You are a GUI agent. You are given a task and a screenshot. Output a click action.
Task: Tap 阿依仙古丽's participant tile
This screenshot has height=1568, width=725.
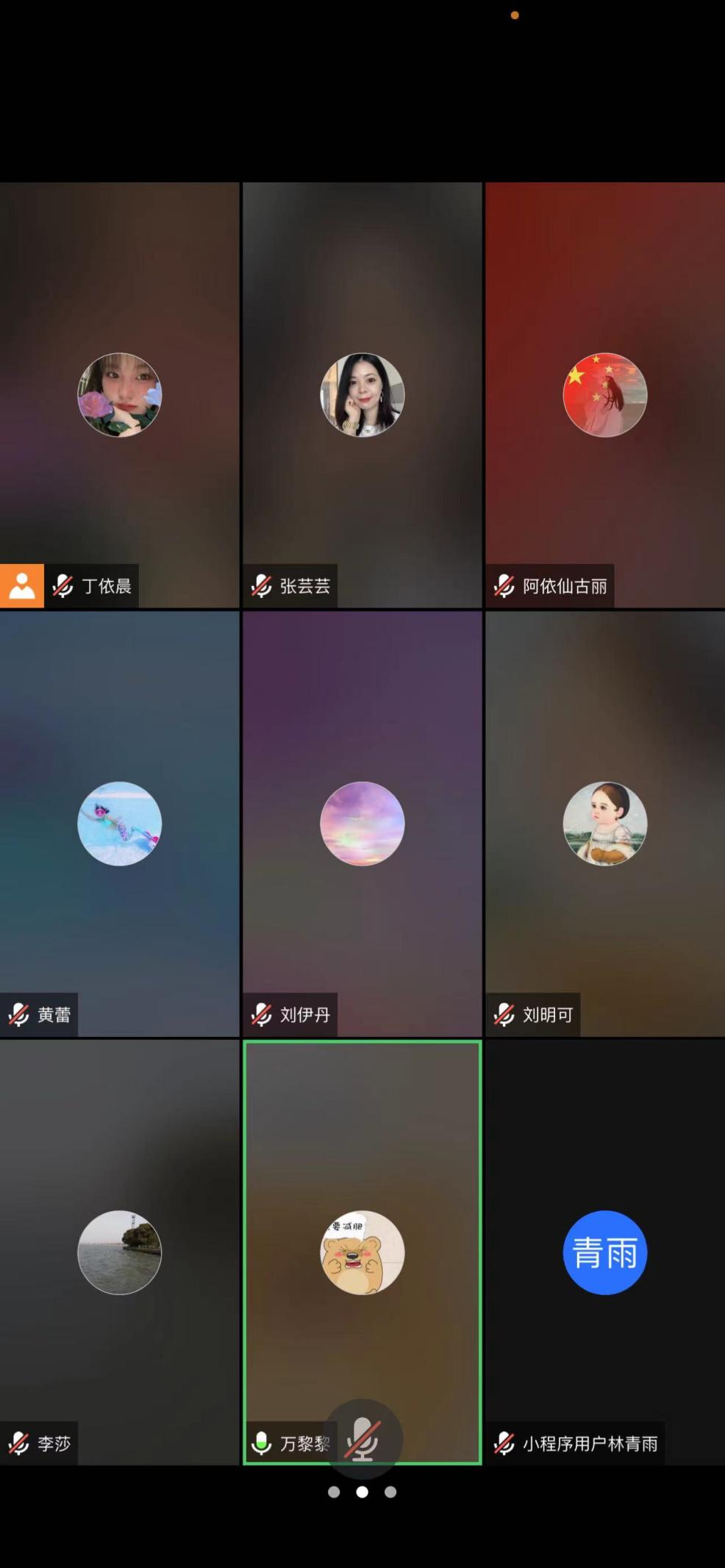click(x=604, y=395)
